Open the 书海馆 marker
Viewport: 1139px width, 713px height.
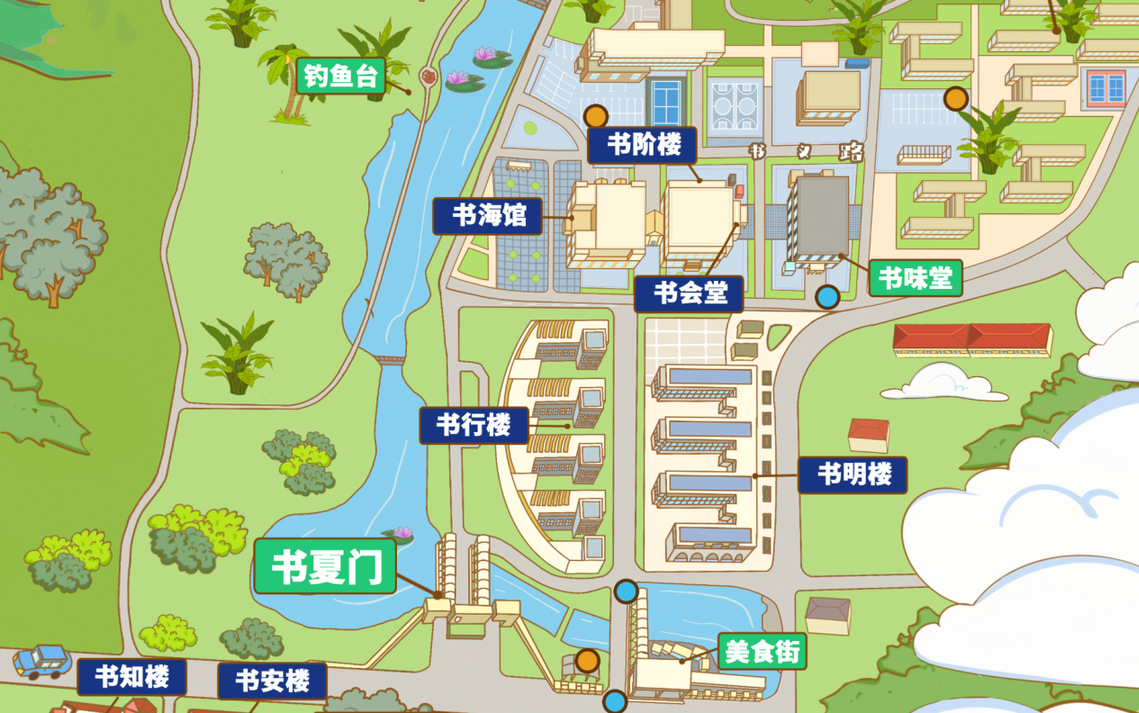[x=488, y=215]
